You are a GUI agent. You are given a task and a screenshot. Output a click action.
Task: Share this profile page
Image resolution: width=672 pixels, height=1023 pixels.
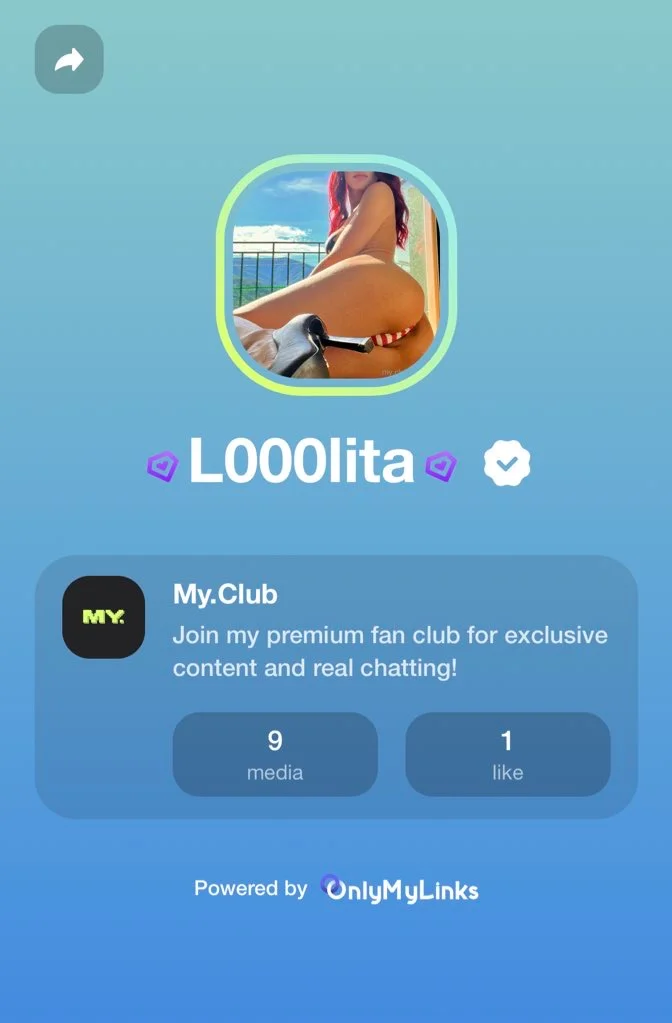click(69, 60)
